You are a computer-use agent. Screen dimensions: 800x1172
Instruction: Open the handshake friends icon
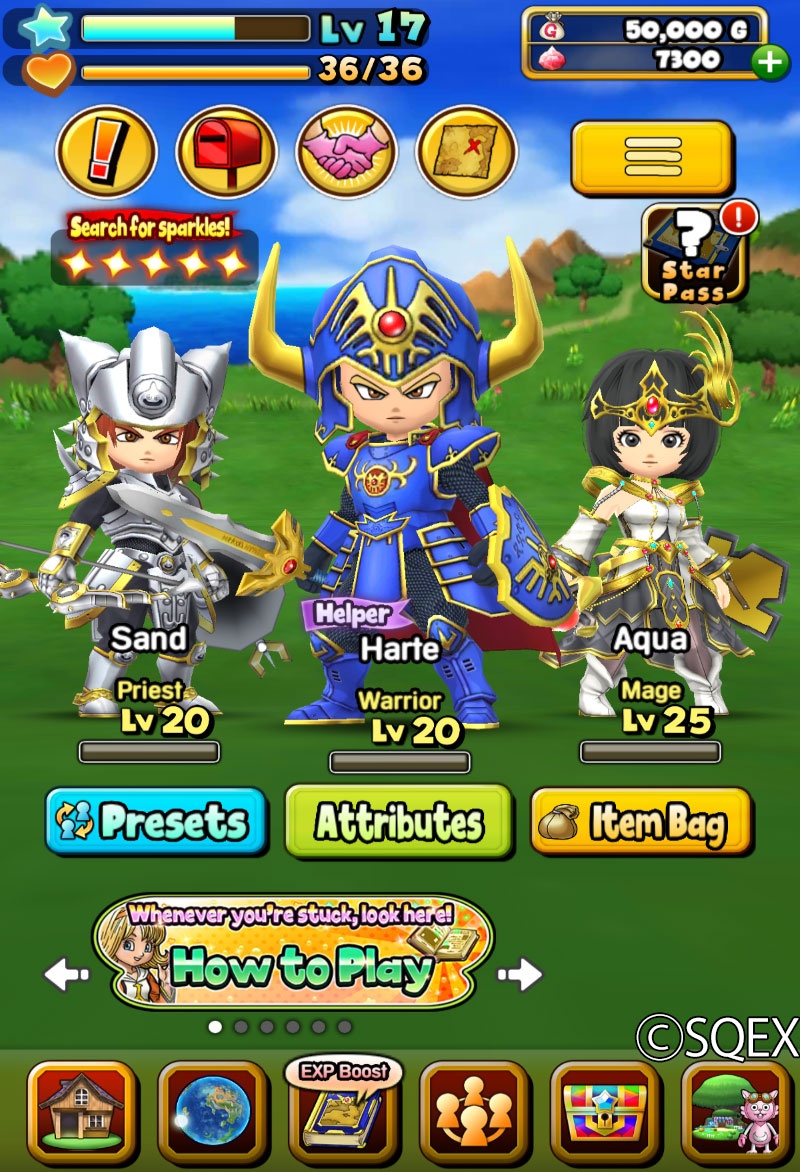[x=346, y=153]
